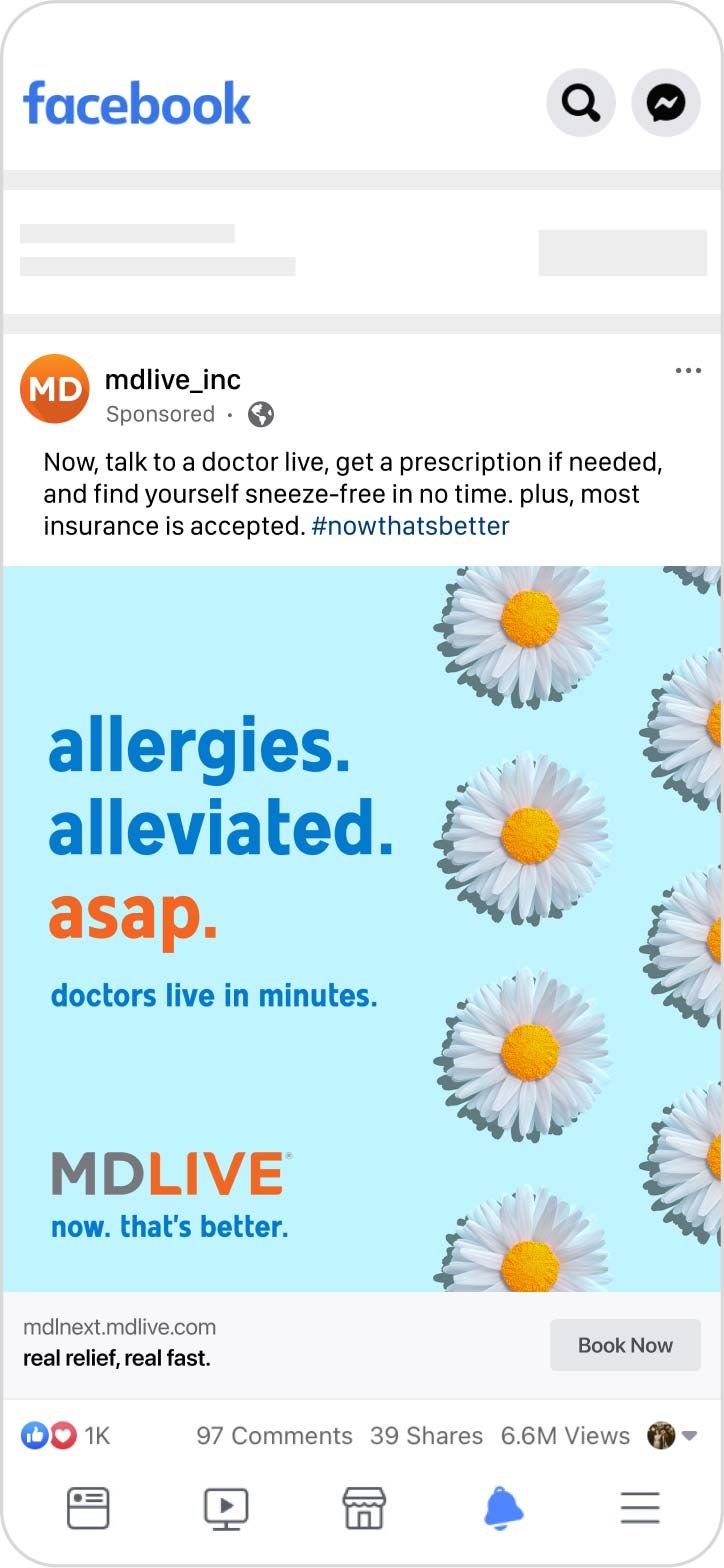The height and width of the screenshot is (1568, 724).
Task: View the 39 Shares list
Action: click(427, 1435)
